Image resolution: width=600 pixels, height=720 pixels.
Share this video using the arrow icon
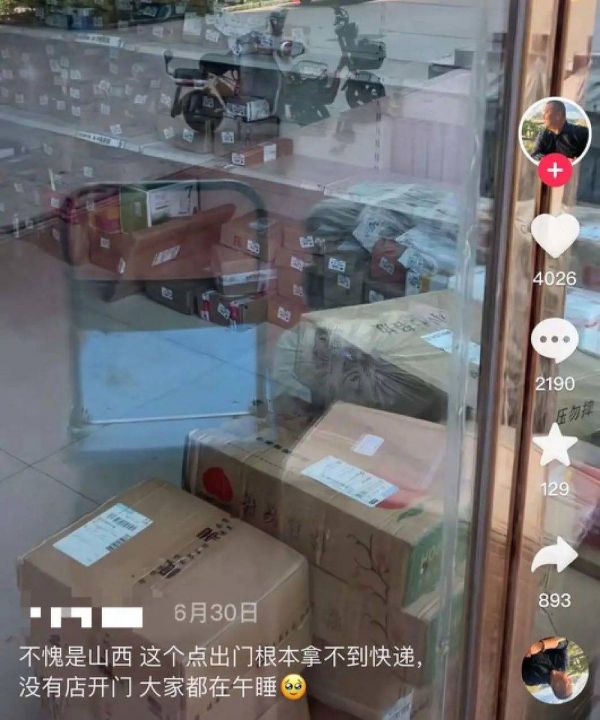(x=554, y=556)
